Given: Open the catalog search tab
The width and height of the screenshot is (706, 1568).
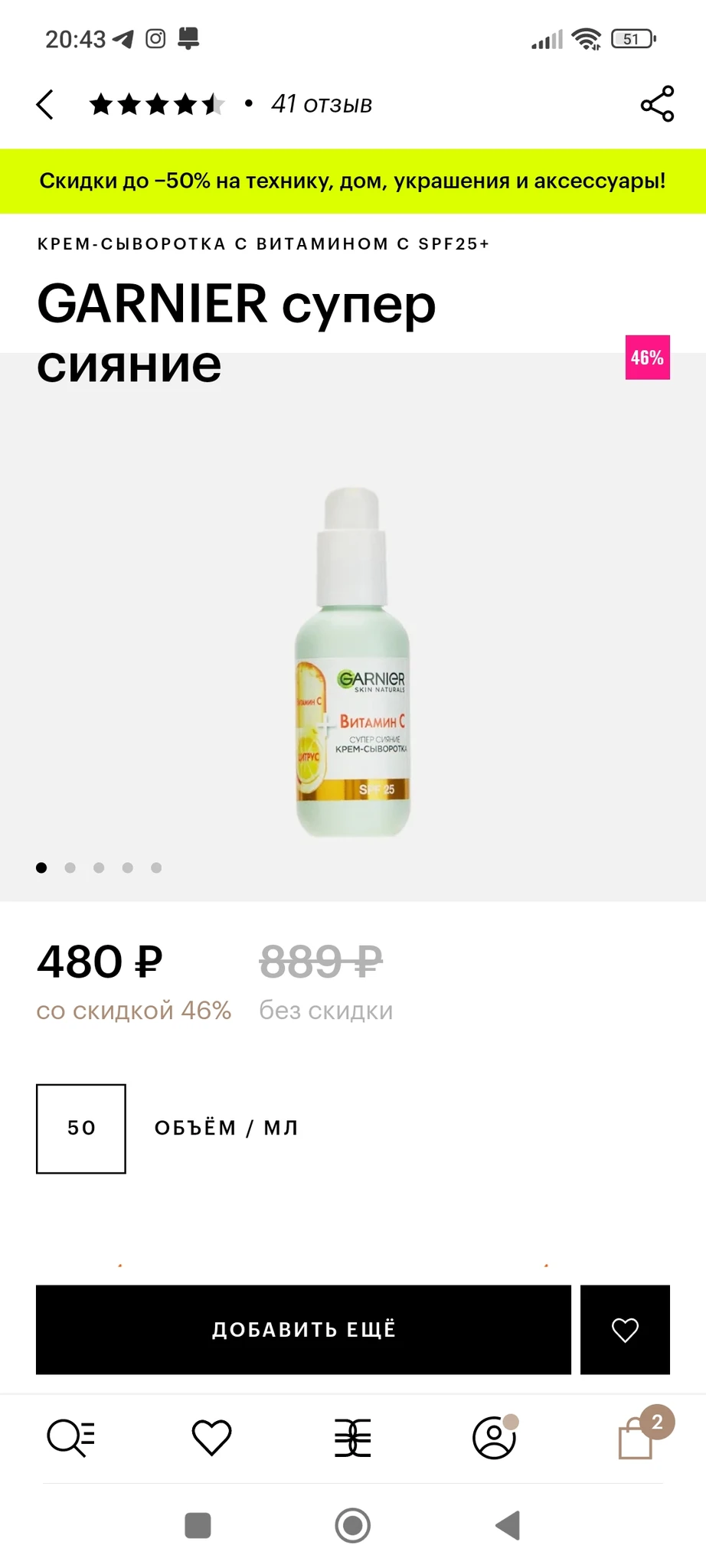Looking at the screenshot, I should (x=70, y=1437).
